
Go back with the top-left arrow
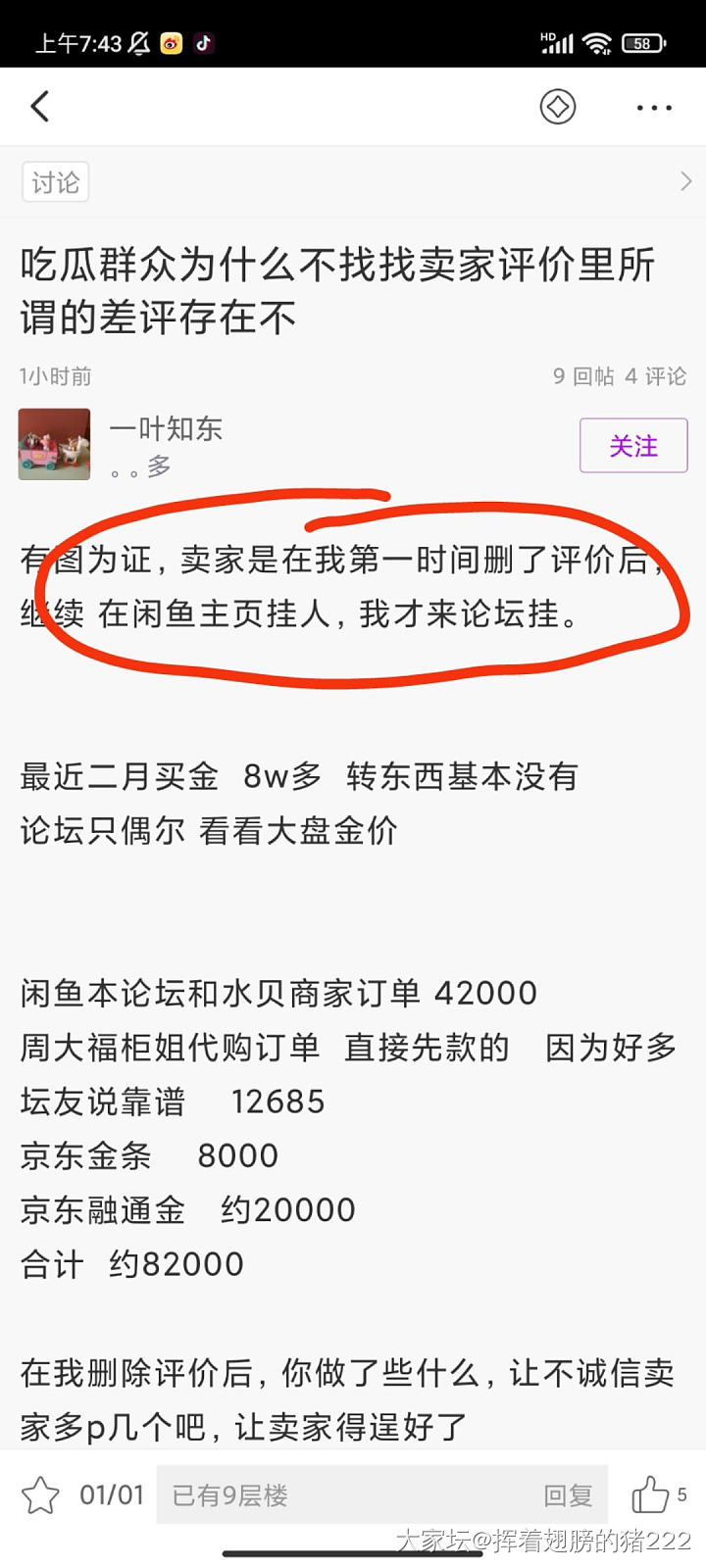click(40, 106)
